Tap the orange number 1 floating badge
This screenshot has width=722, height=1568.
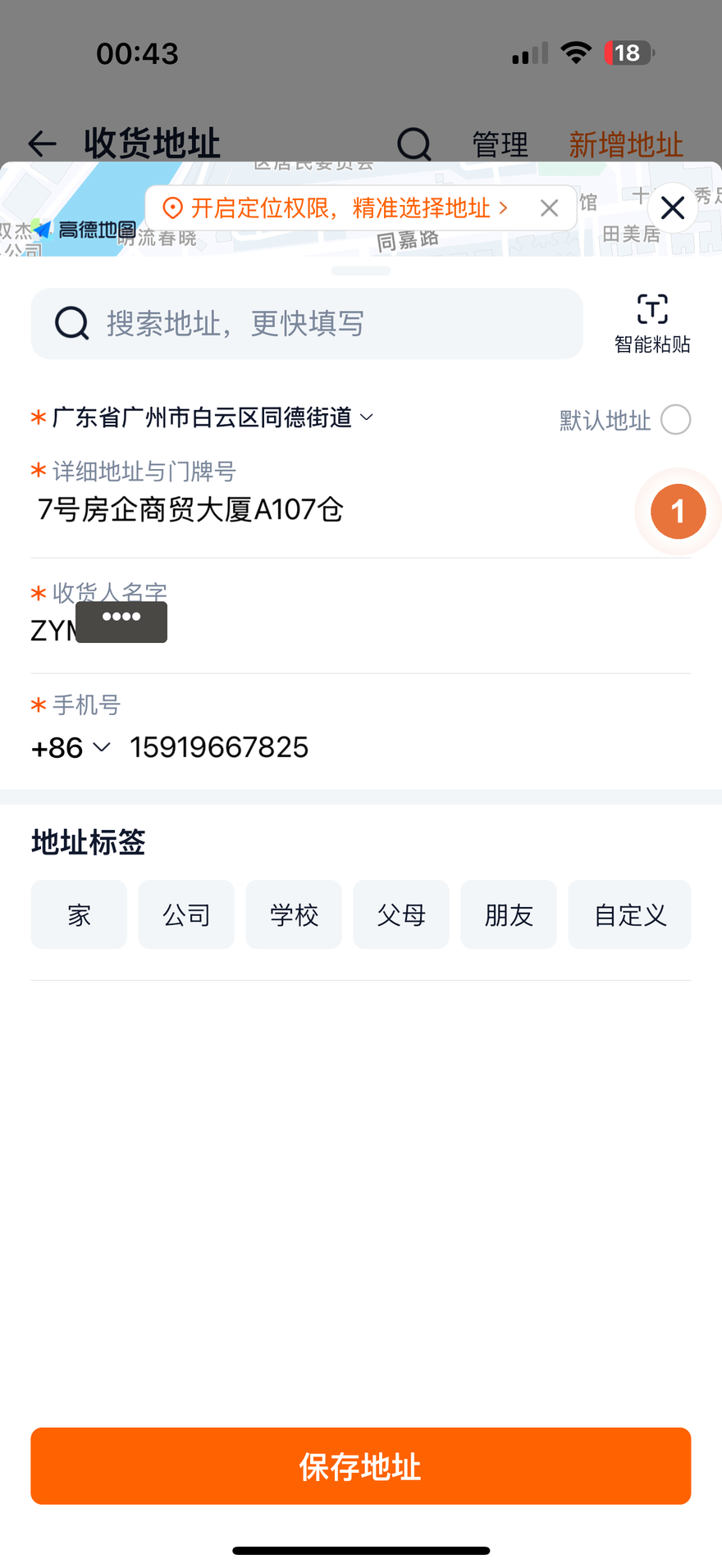click(x=678, y=511)
